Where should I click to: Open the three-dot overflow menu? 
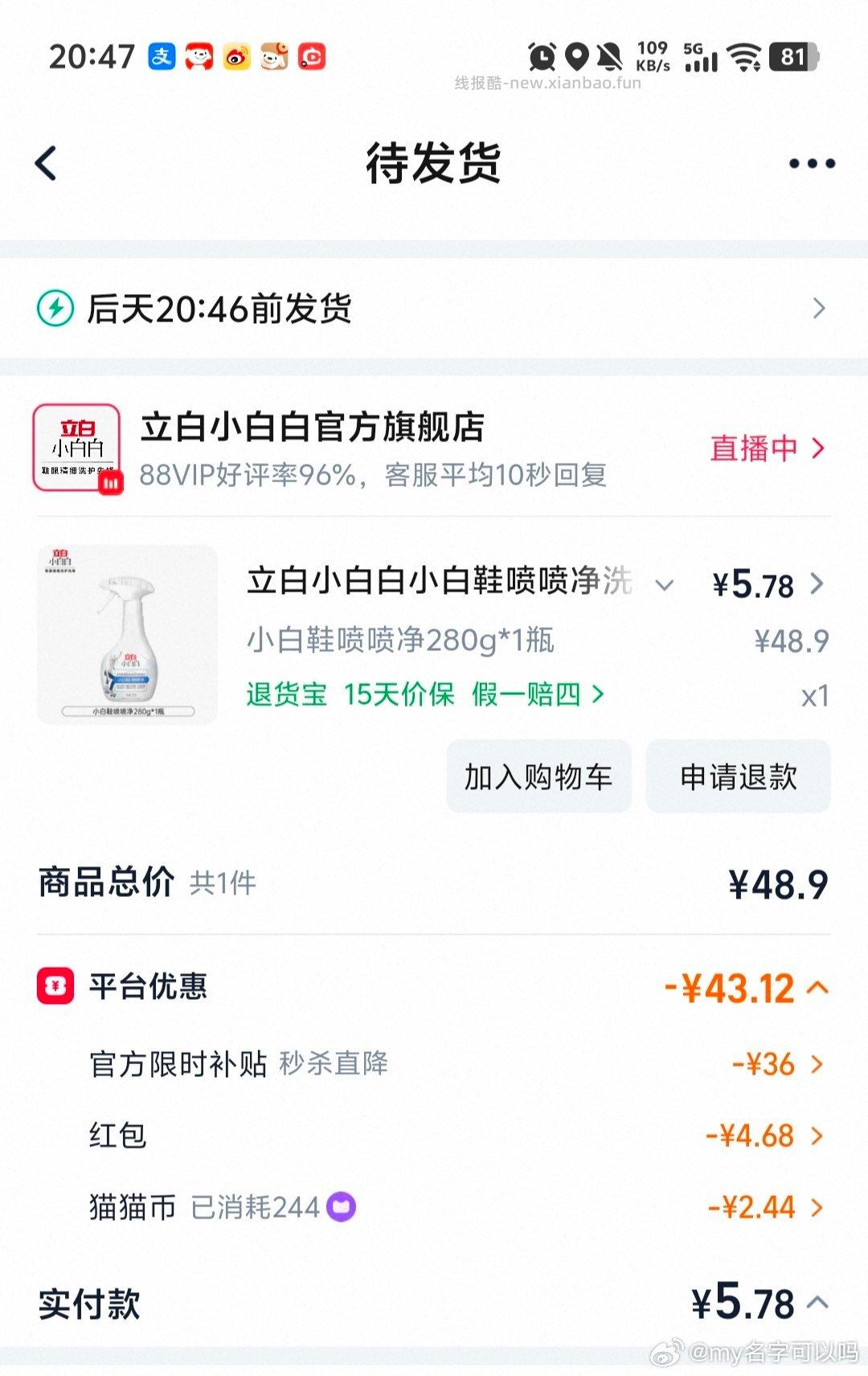click(x=812, y=164)
